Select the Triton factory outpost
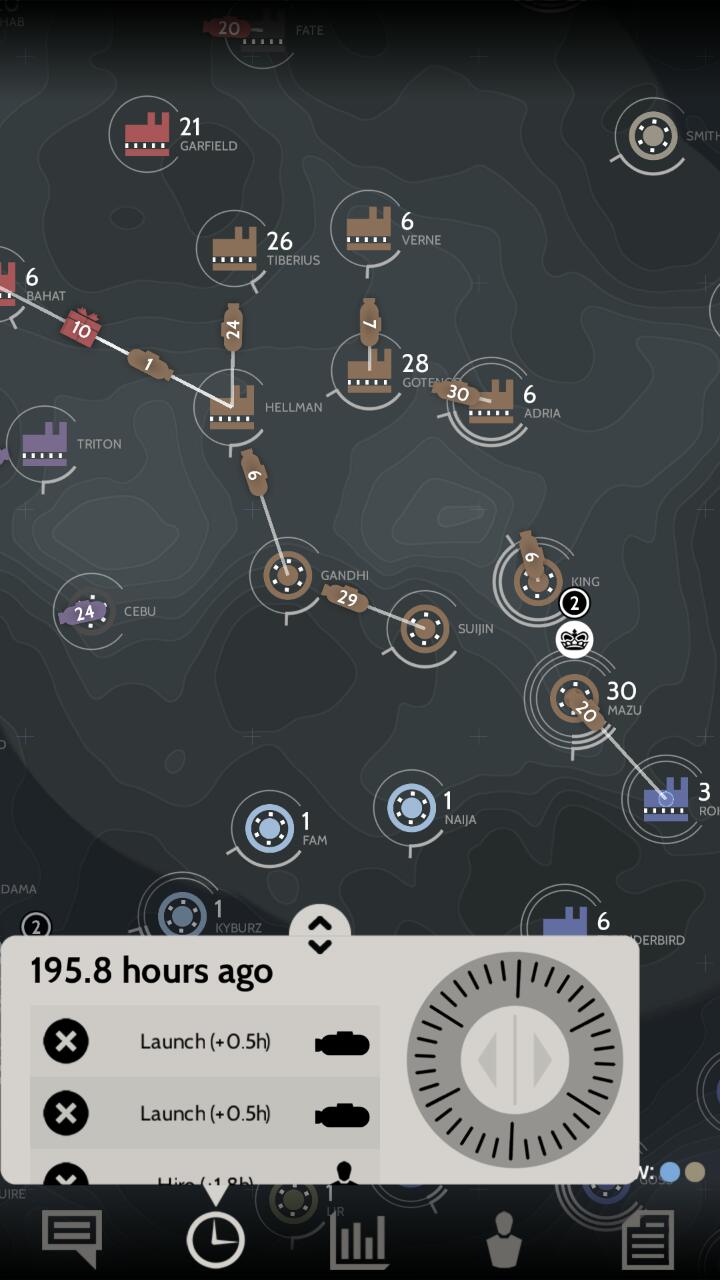The width and height of the screenshot is (720, 1280). pyautogui.click(x=44, y=445)
